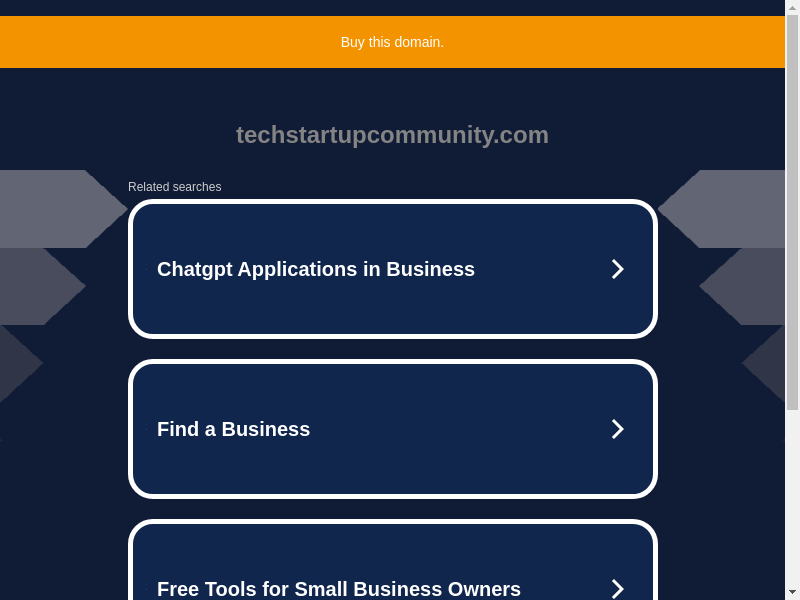
Task: Tap the scrollbar down arrow
Action: [792, 592]
